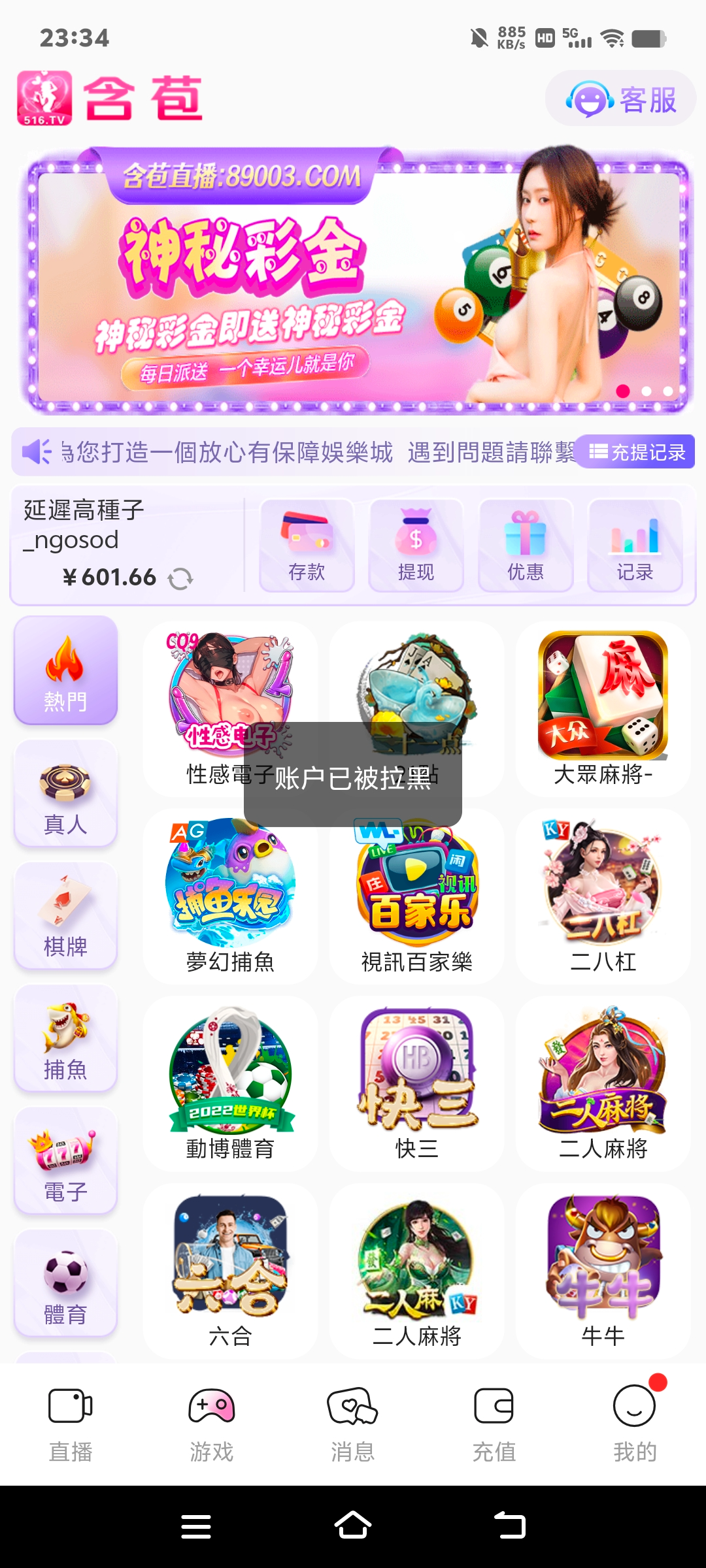
Task: Open the 优惠 promotions button
Action: [526, 546]
